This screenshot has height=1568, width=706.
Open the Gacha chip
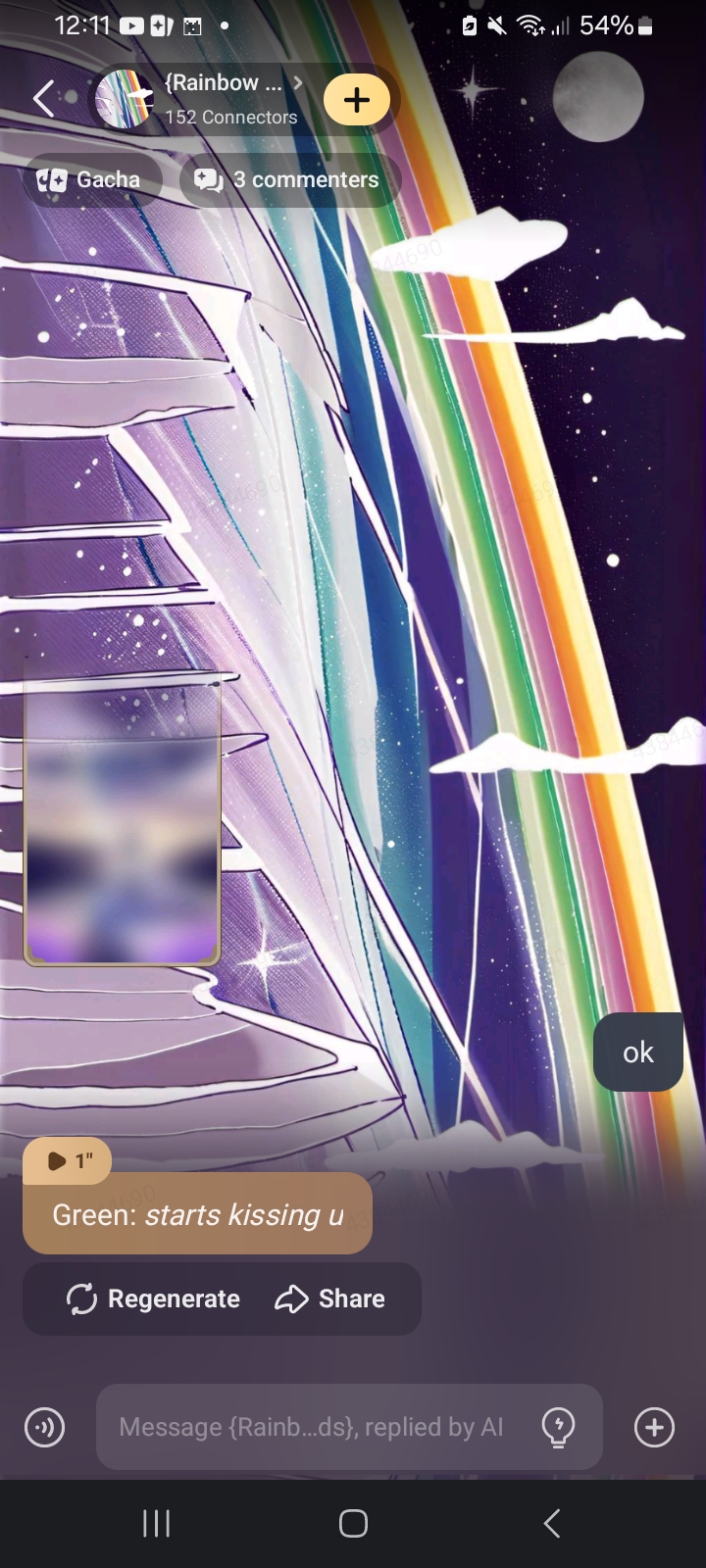(x=90, y=180)
